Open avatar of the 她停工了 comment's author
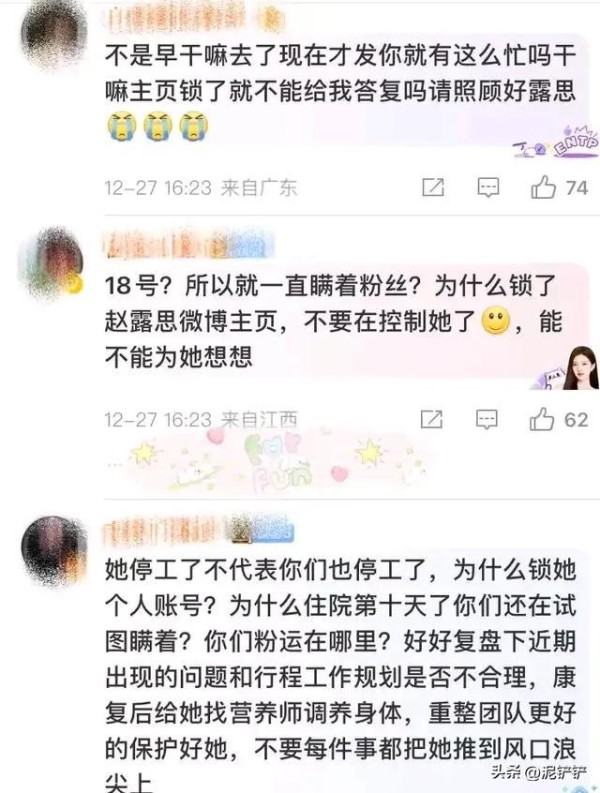 click(x=52, y=546)
